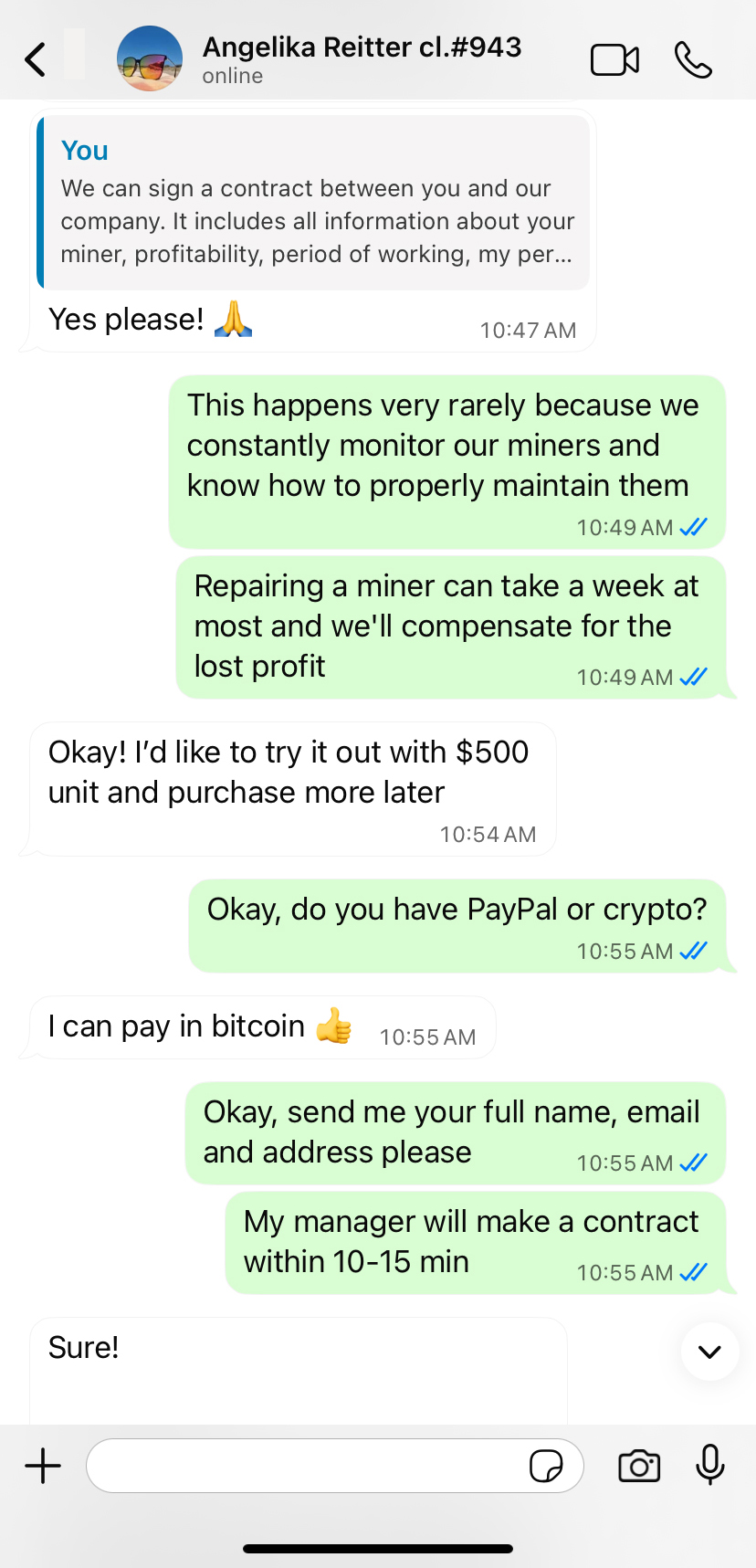Jump to the latest messages
The image size is (756, 1568).
(709, 1351)
